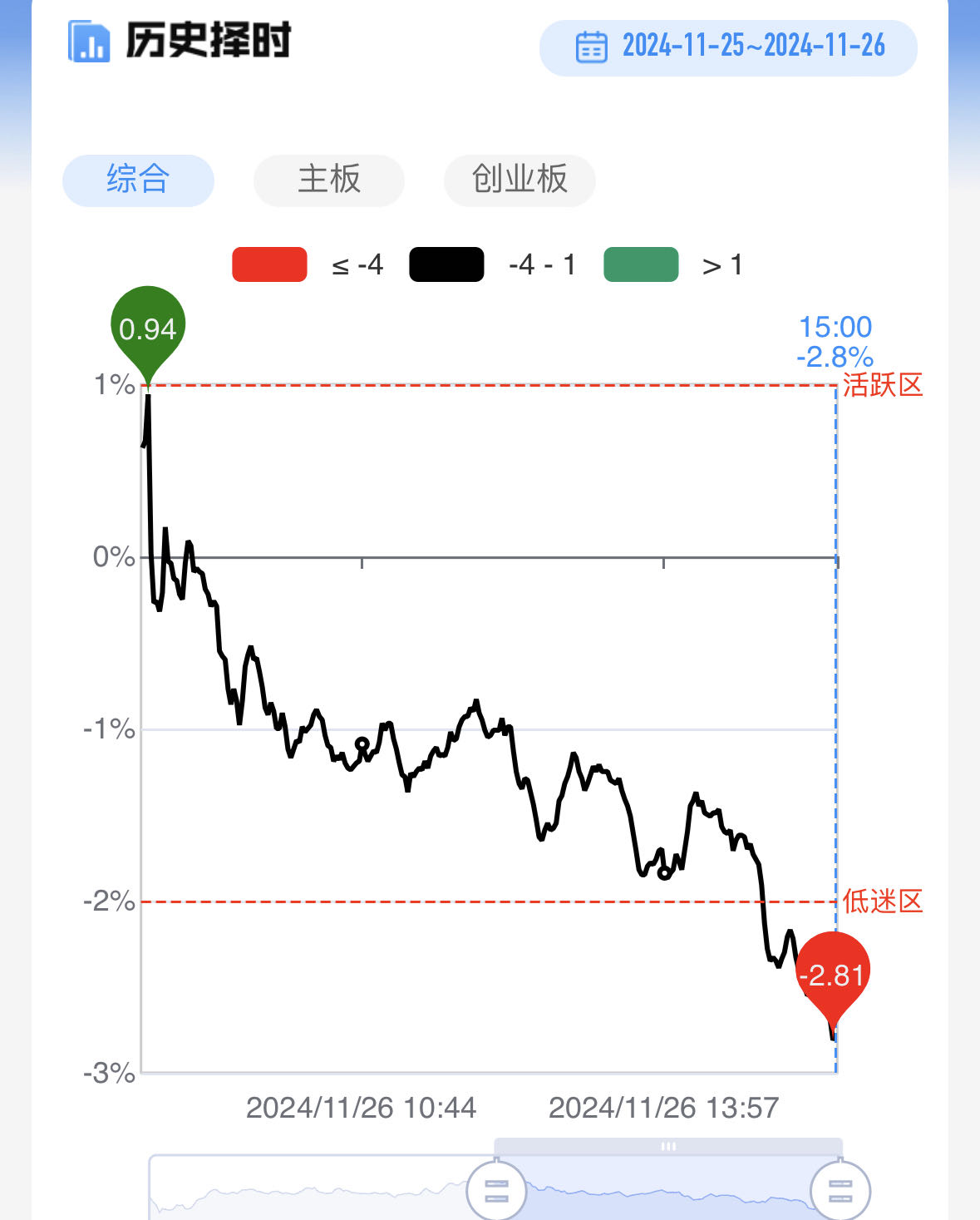Select the 综合 tab

click(x=138, y=180)
